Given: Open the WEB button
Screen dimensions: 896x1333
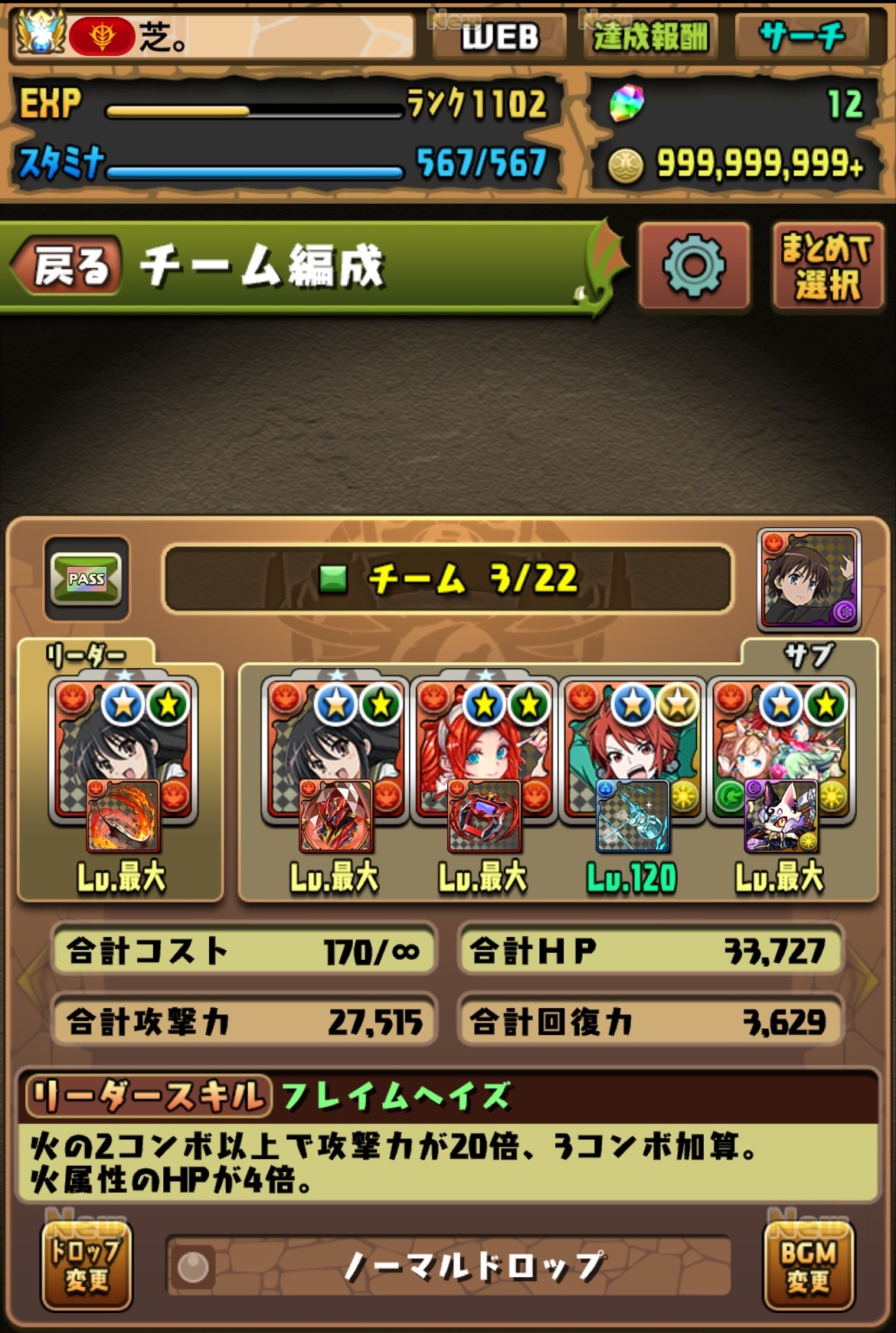Looking at the screenshot, I should tap(499, 36).
